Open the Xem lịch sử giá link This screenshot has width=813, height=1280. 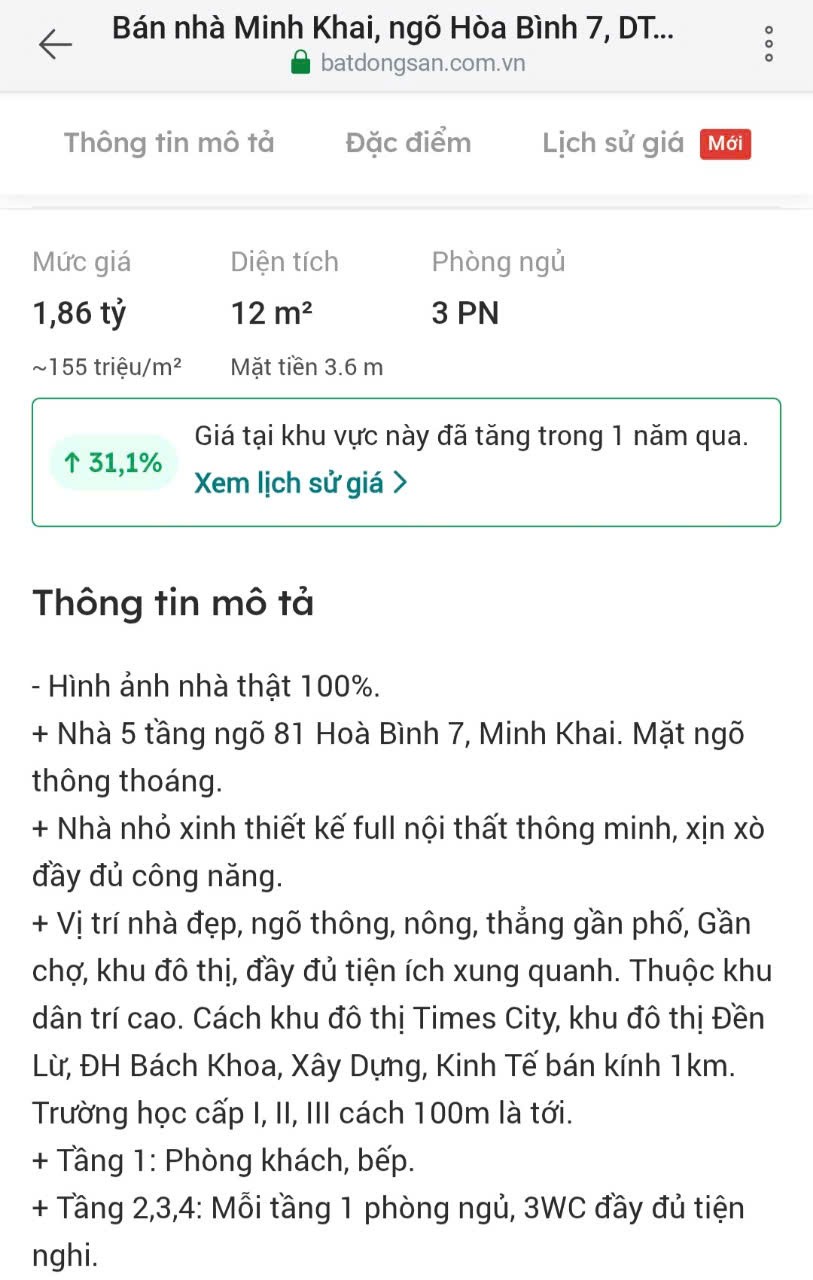300,484
